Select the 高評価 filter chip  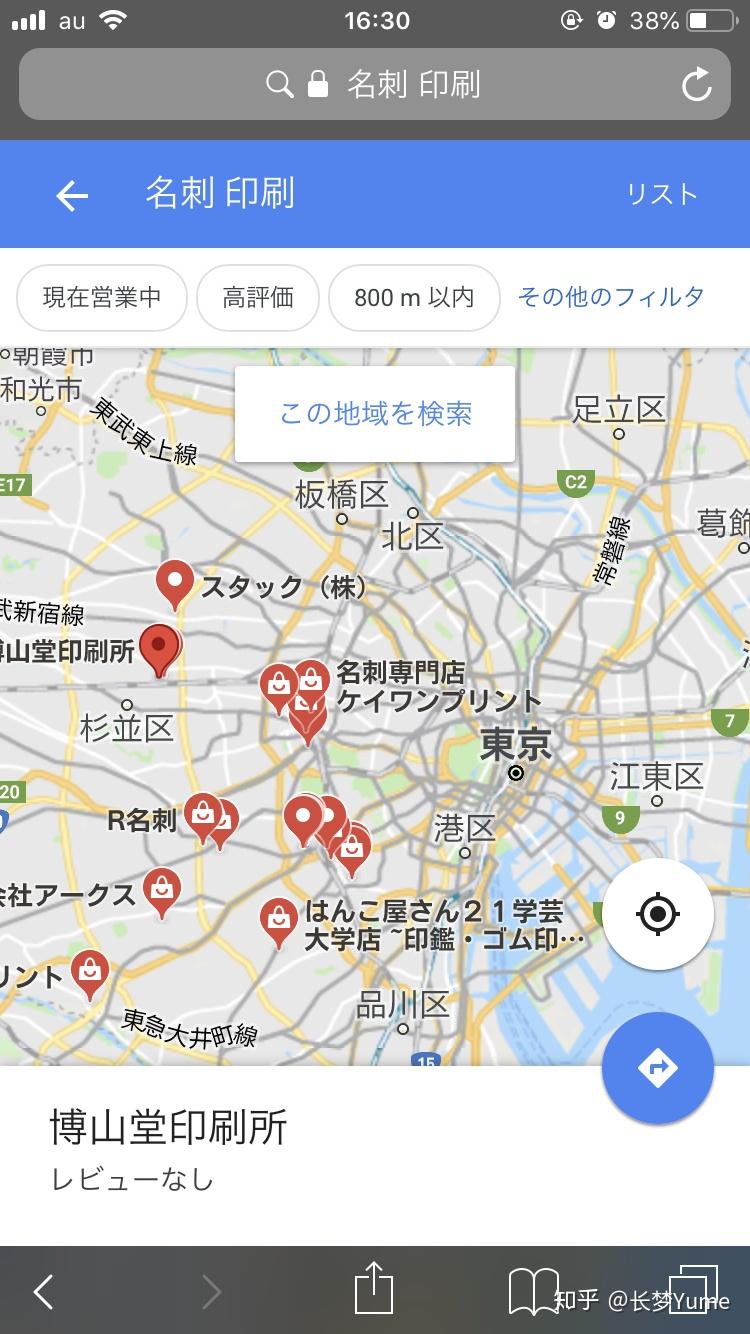[x=258, y=297]
